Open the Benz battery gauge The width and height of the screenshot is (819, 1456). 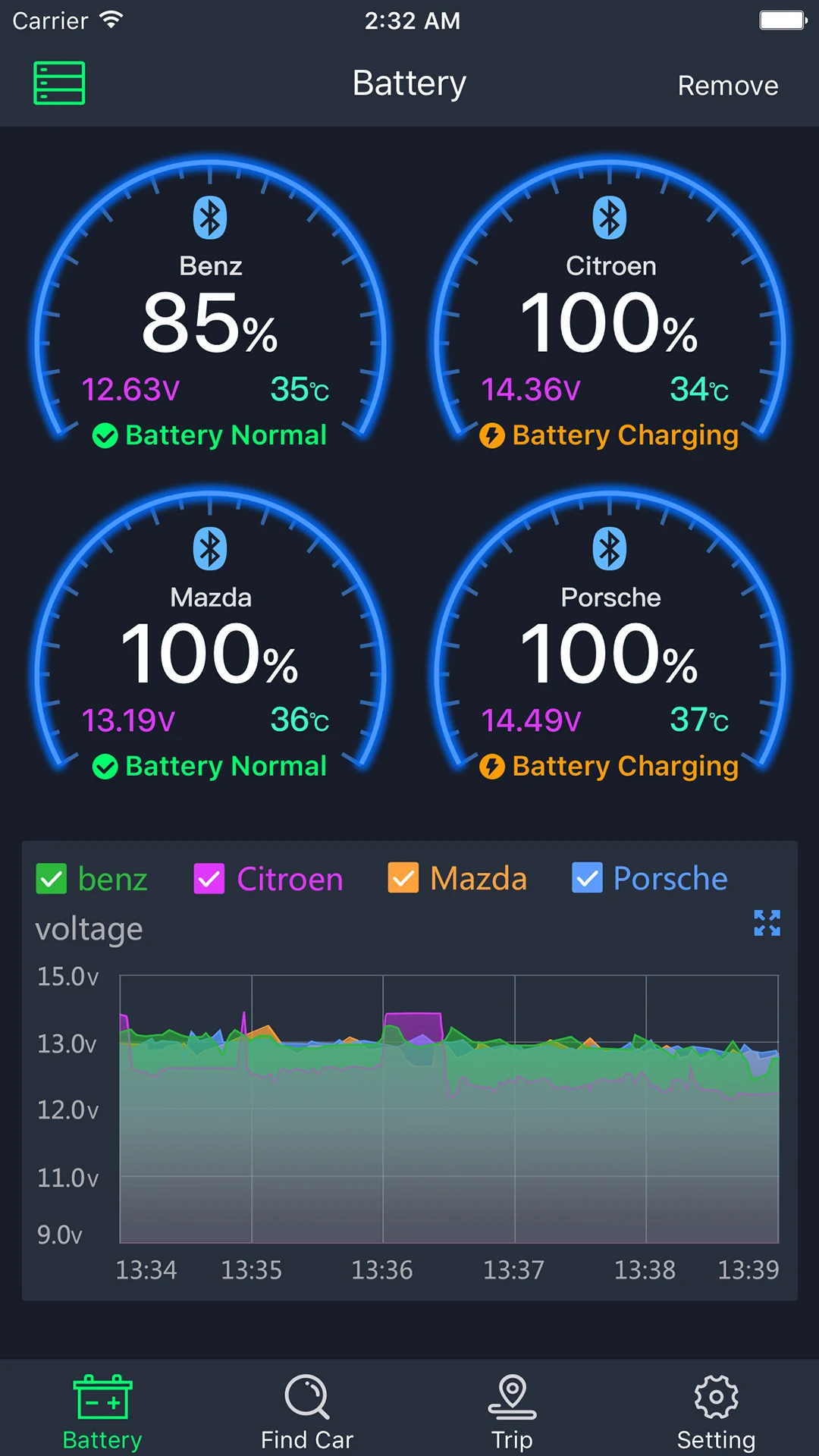click(x=211, y=318)
